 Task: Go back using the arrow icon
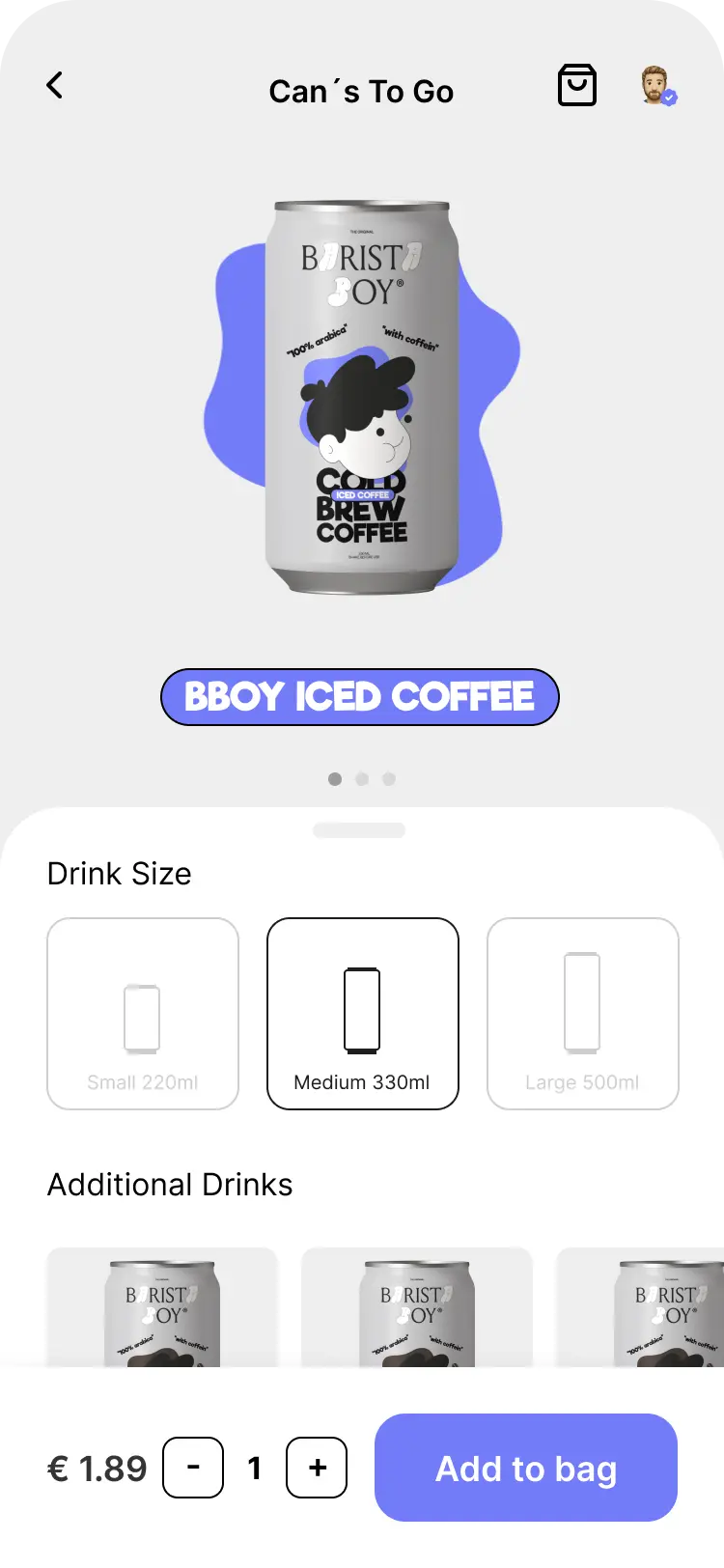[55, 86]
